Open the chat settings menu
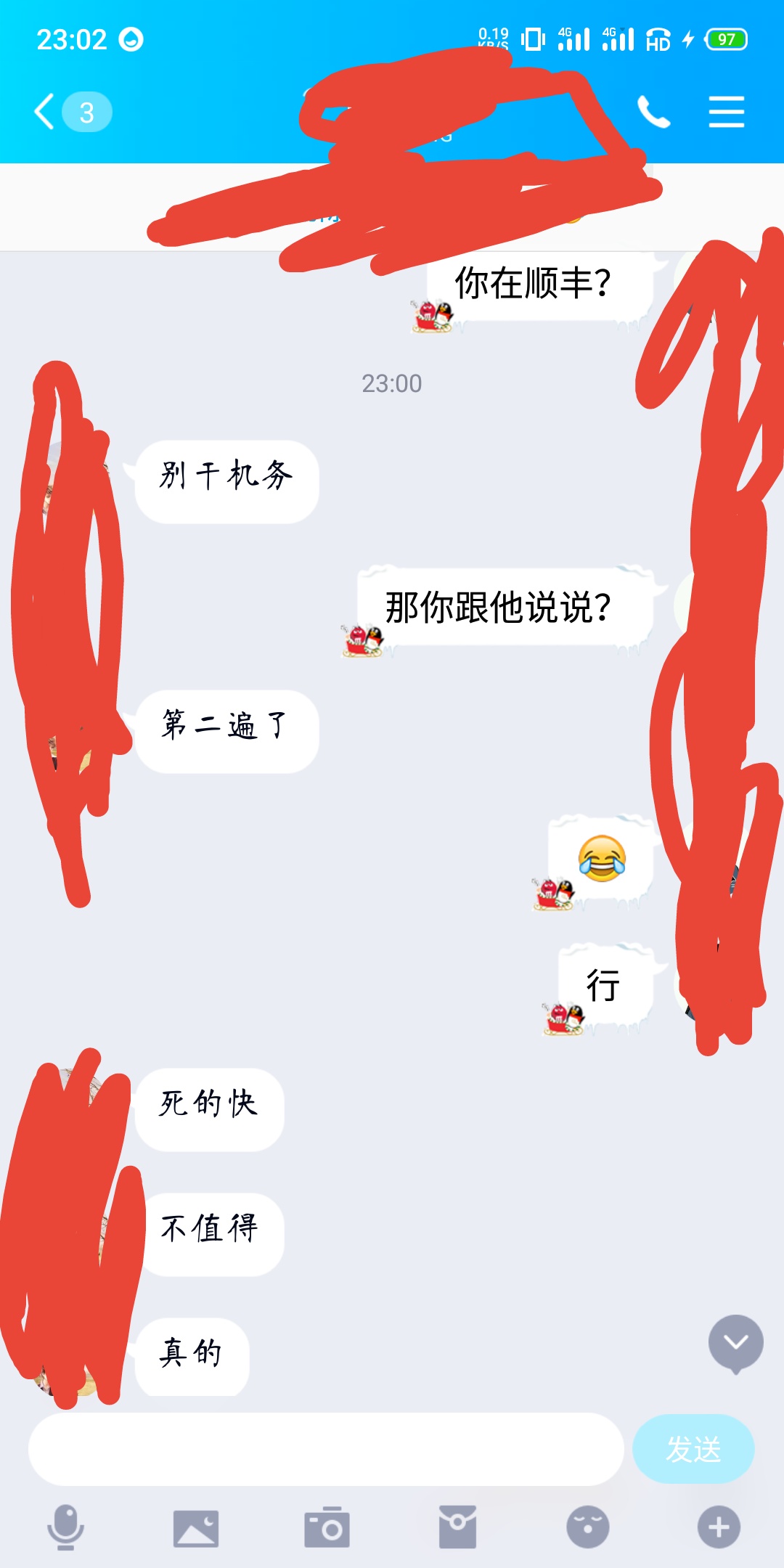784x1568 pixels. 726,112
